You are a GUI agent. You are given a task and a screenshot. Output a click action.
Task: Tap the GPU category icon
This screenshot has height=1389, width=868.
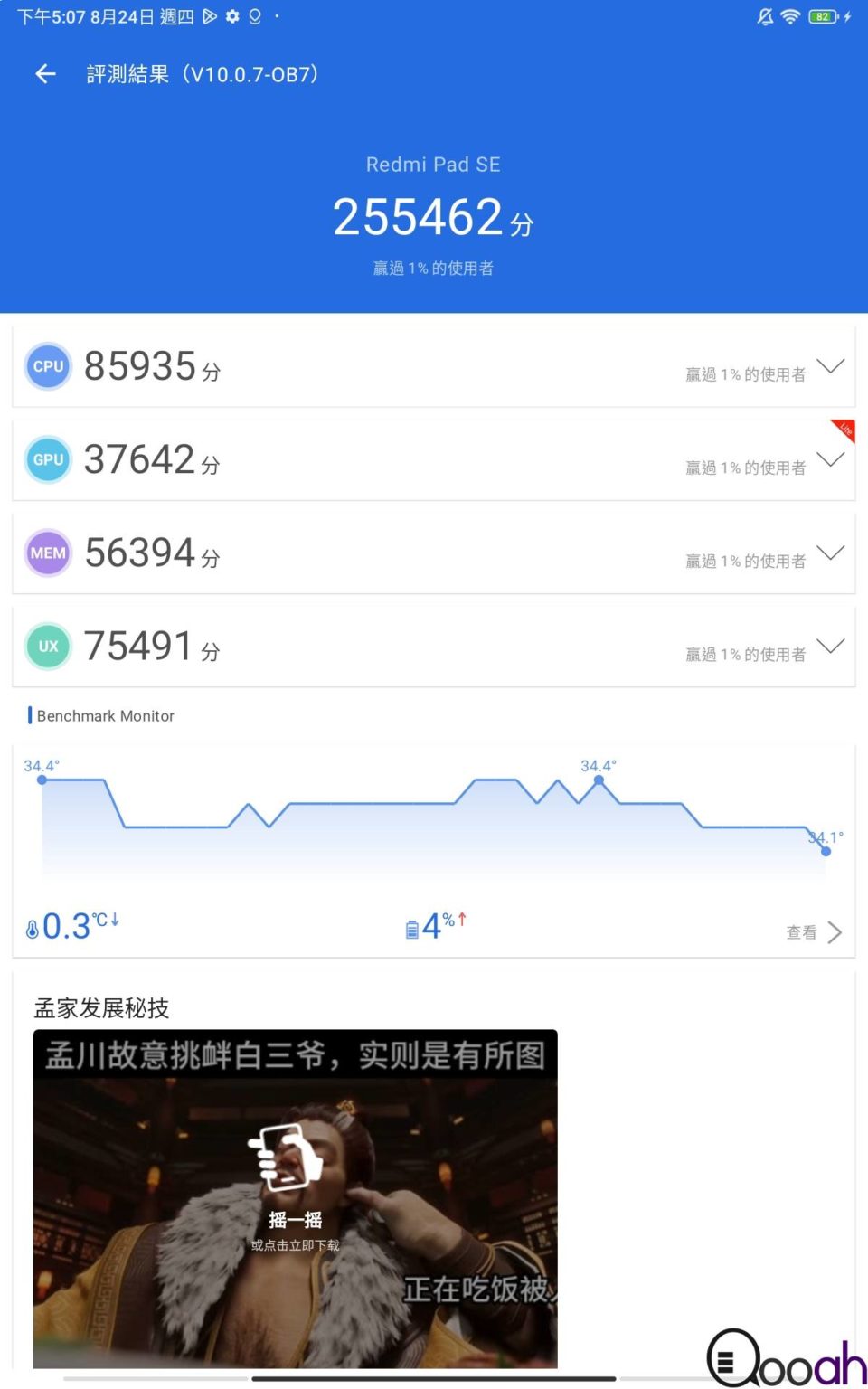click(47, 460)
